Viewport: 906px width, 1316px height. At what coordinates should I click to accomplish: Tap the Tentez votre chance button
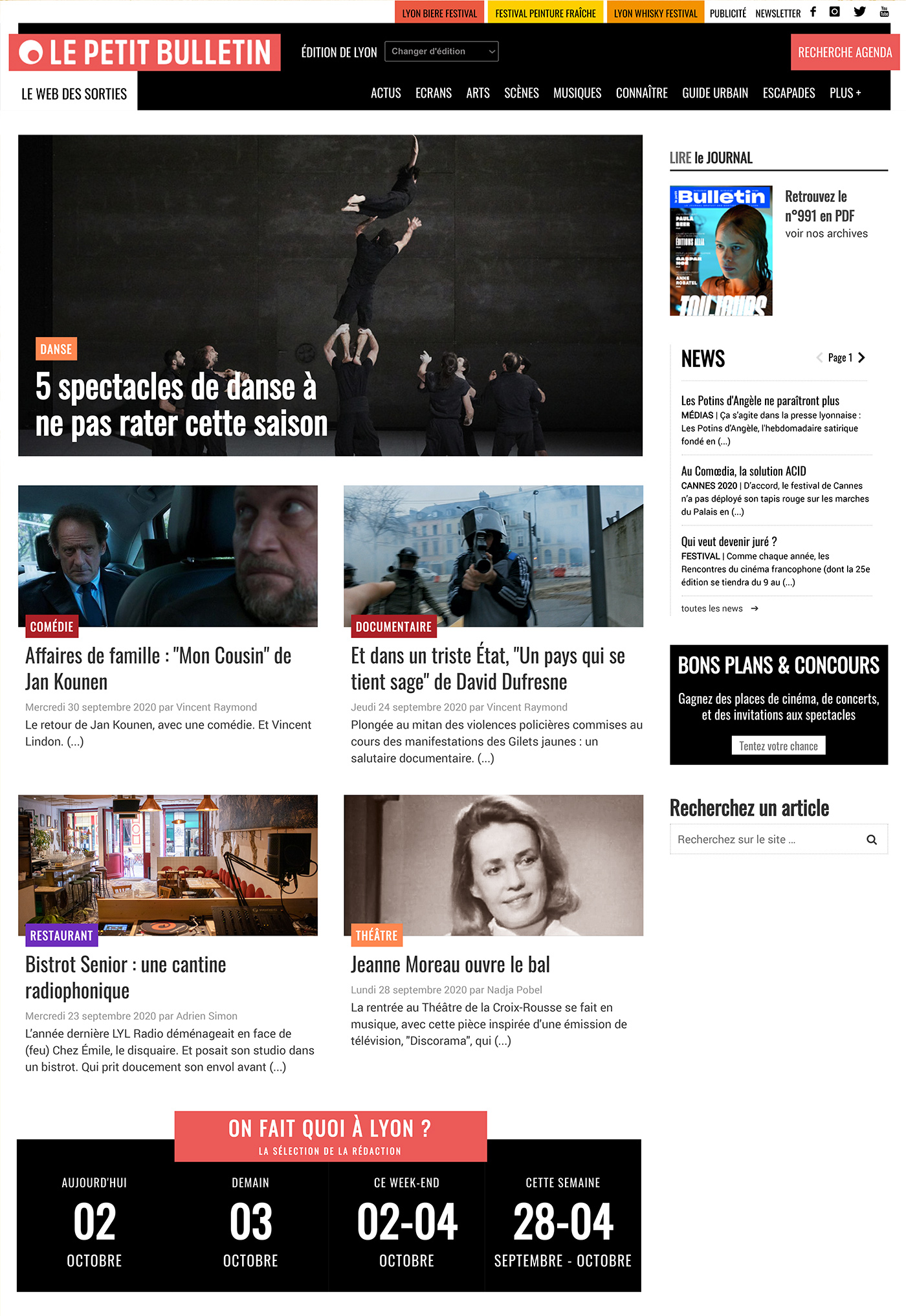coord(778,746)
